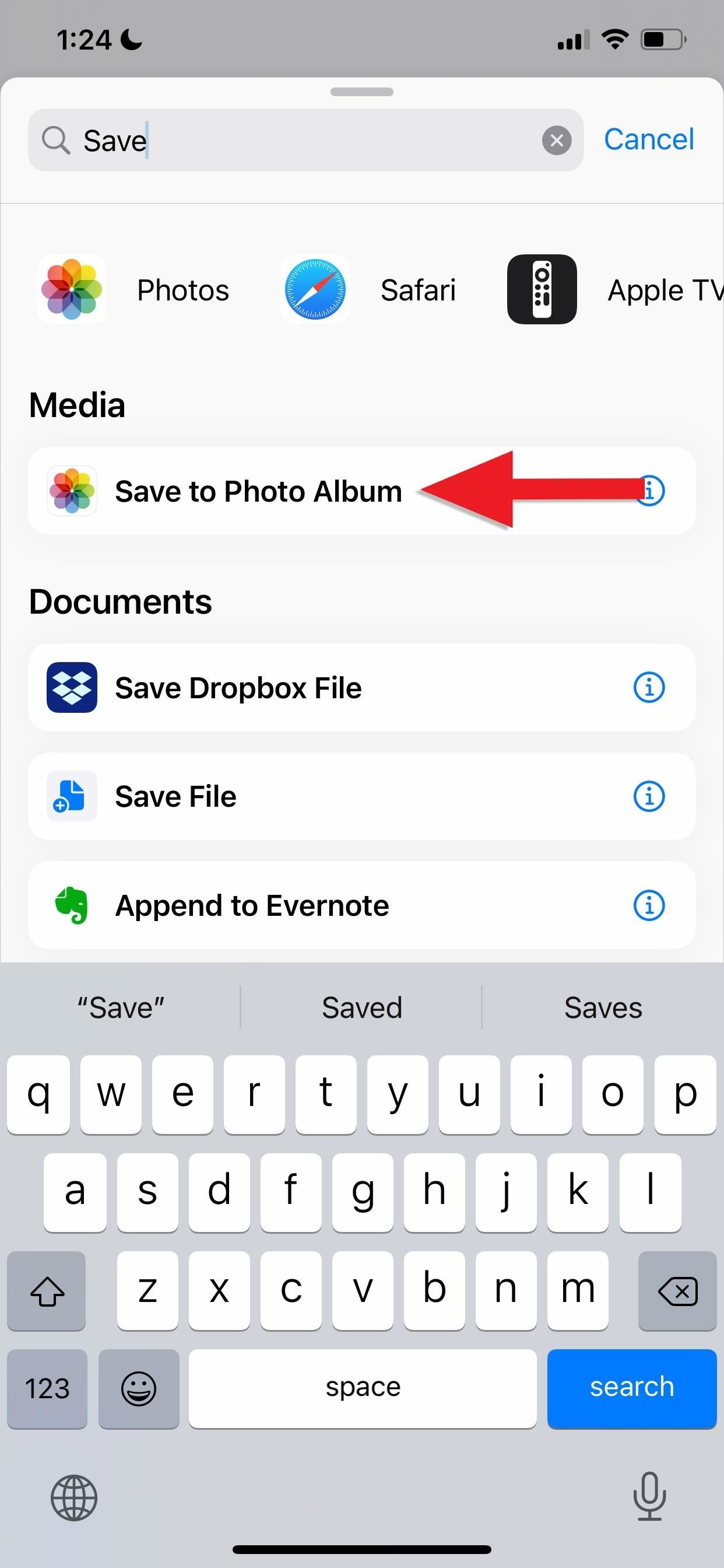724x1568 pixels.
Task: Cancel the action search
Action: pyautogui.click(x=649, y=139)
